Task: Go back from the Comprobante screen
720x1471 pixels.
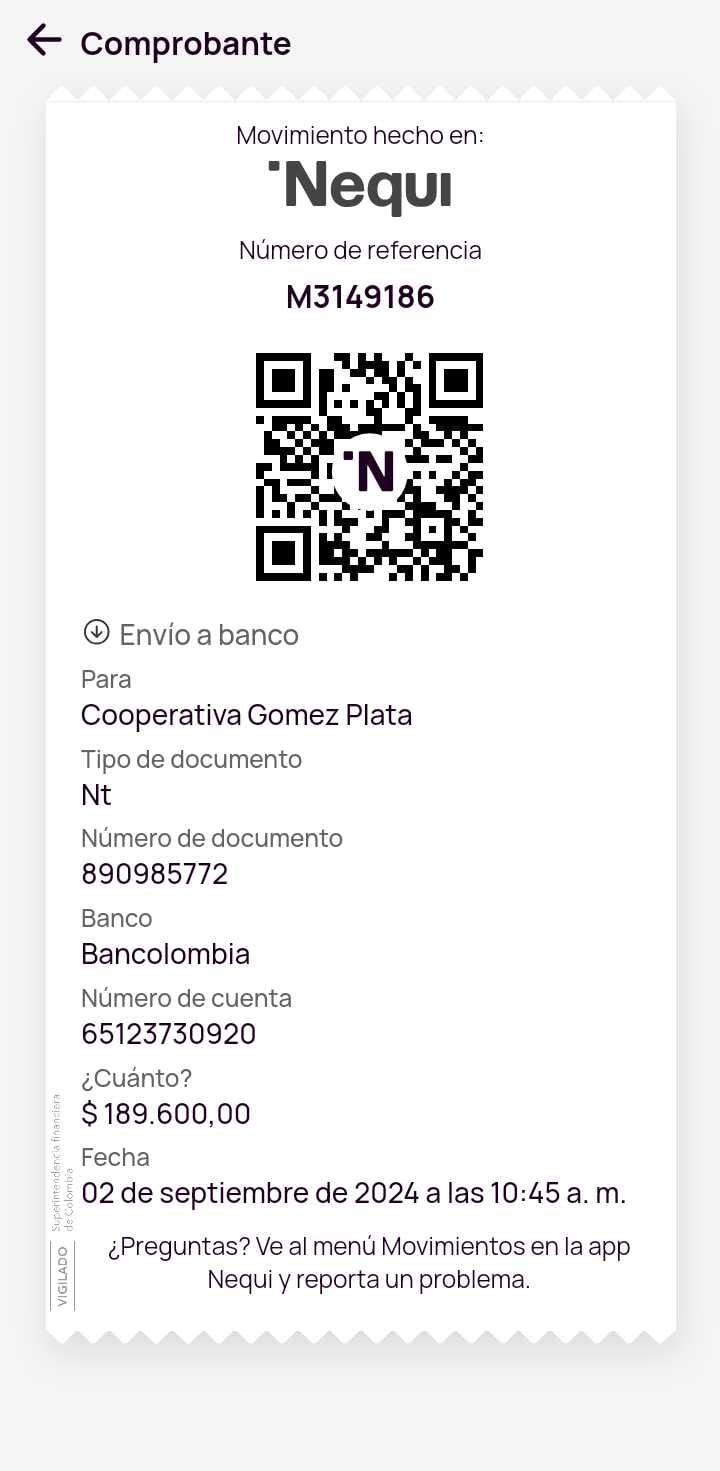Action: tap(44, 41)
